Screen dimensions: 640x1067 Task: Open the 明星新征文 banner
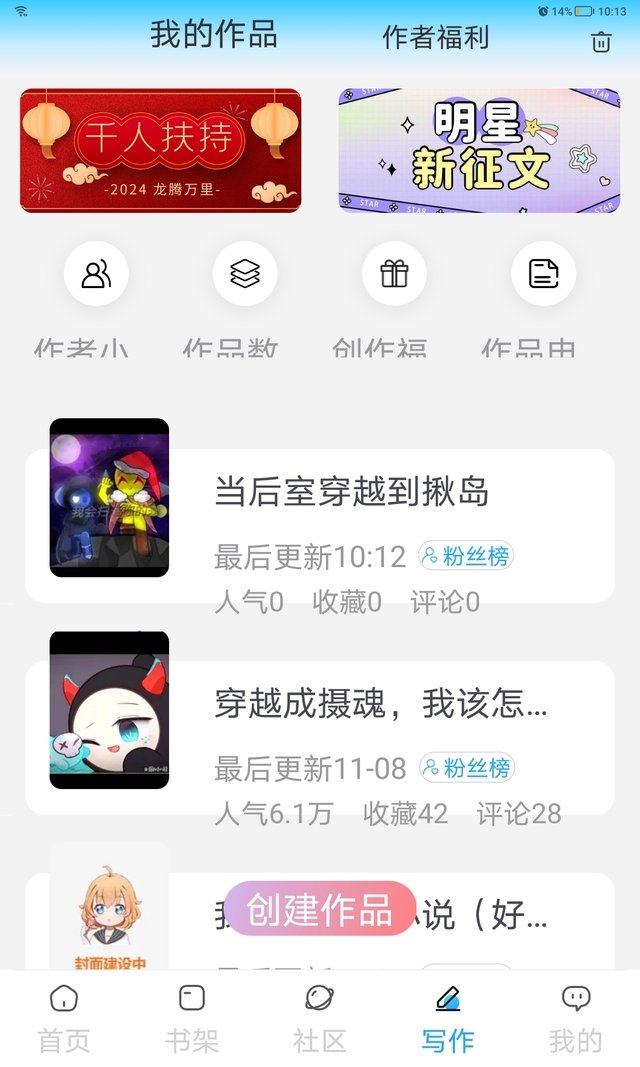(480, 150)
